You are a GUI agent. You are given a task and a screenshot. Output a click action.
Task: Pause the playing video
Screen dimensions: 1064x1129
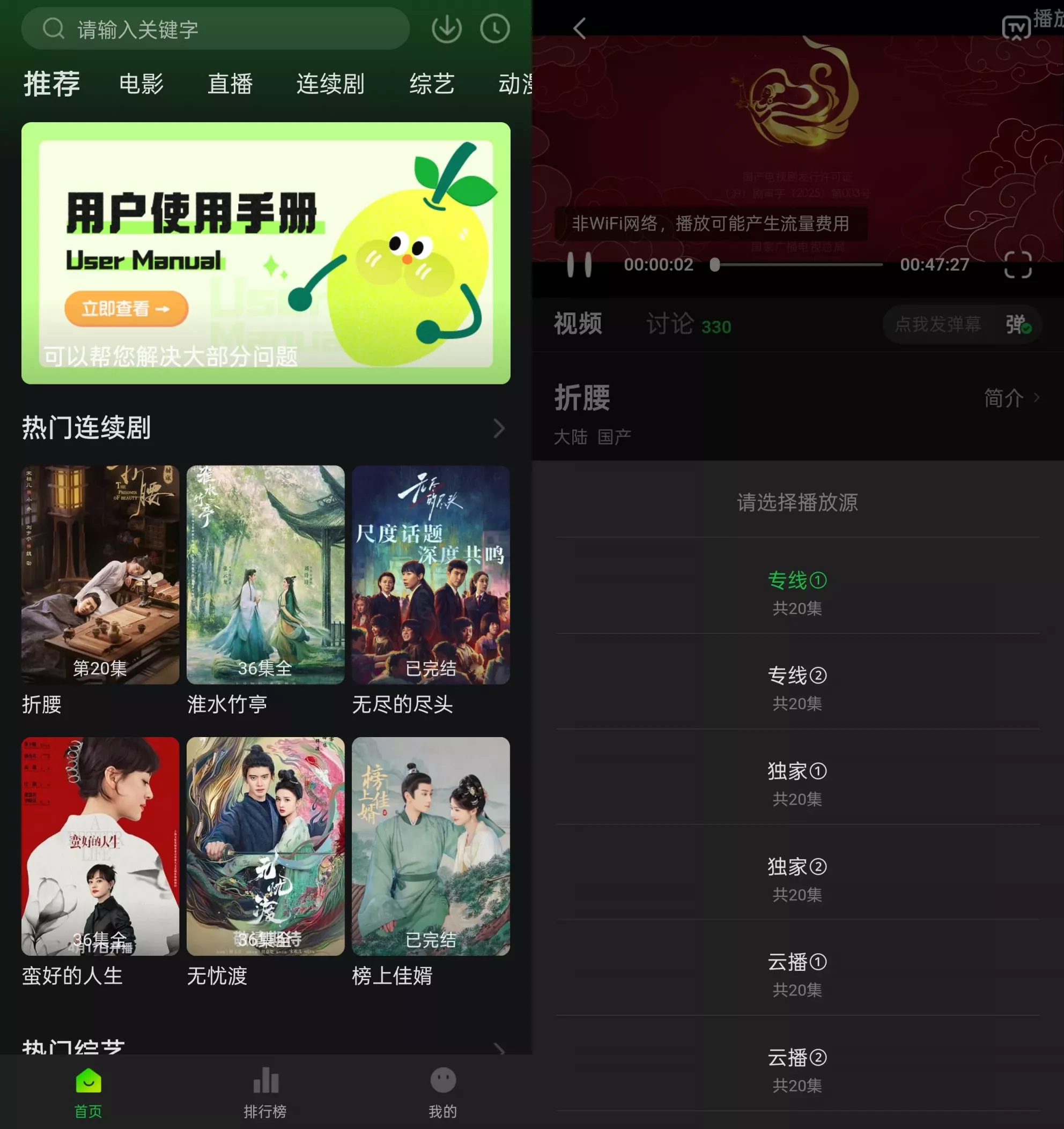tap(579, 265)
